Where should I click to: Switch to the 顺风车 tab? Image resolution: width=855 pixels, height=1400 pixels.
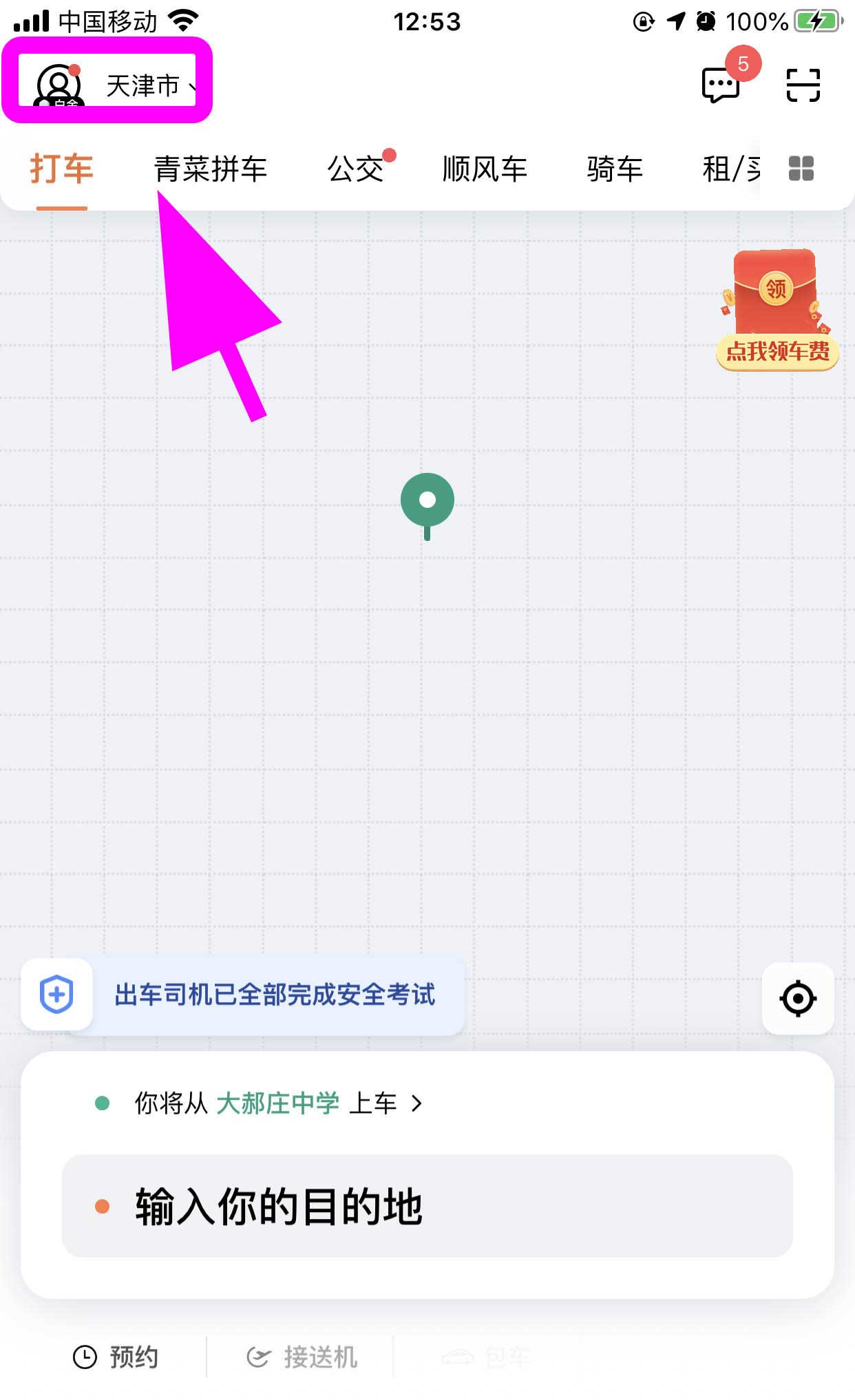click(485, 169)
